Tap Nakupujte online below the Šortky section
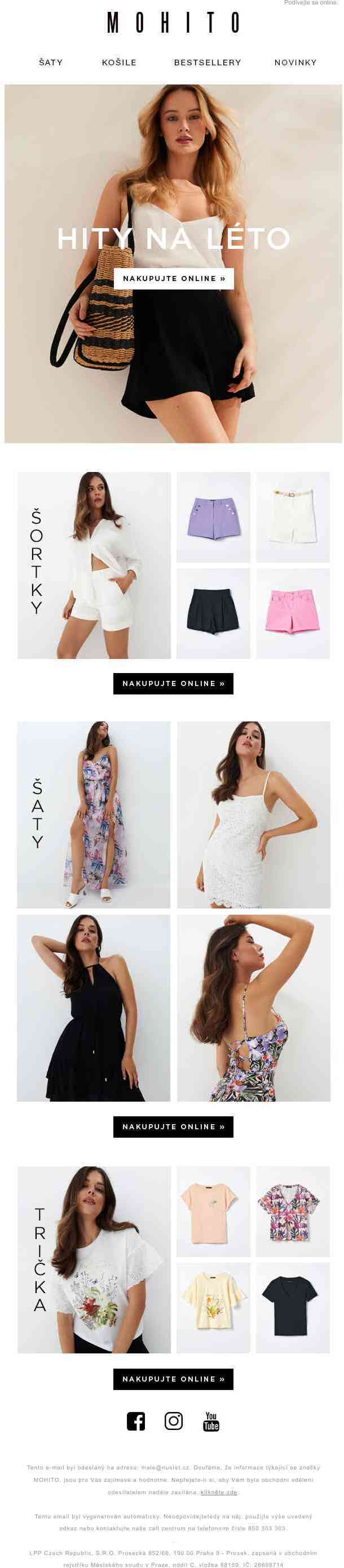This screenshot has height=1568, width=344. click(173, 684)
